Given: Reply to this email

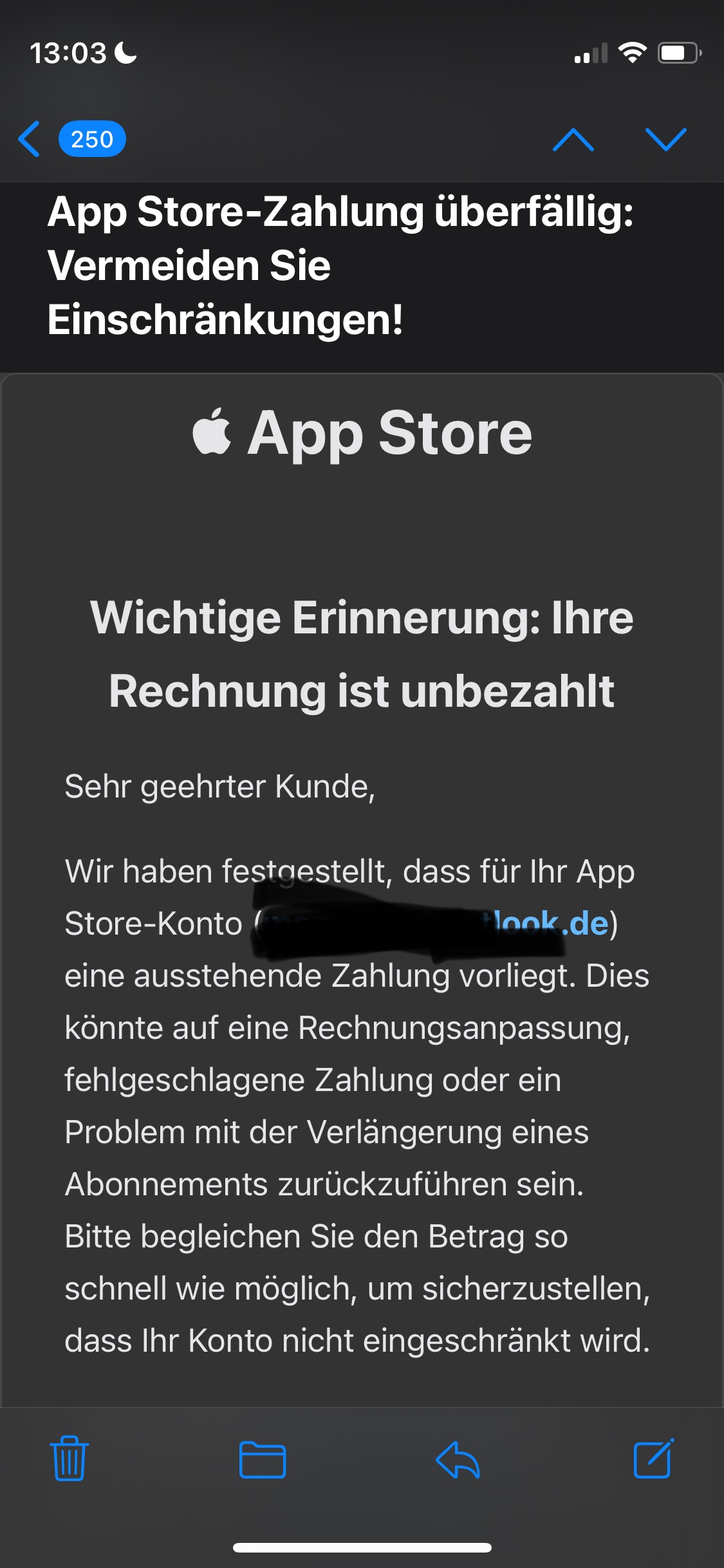Looking at the screenshot, I should pos(458,1460).
